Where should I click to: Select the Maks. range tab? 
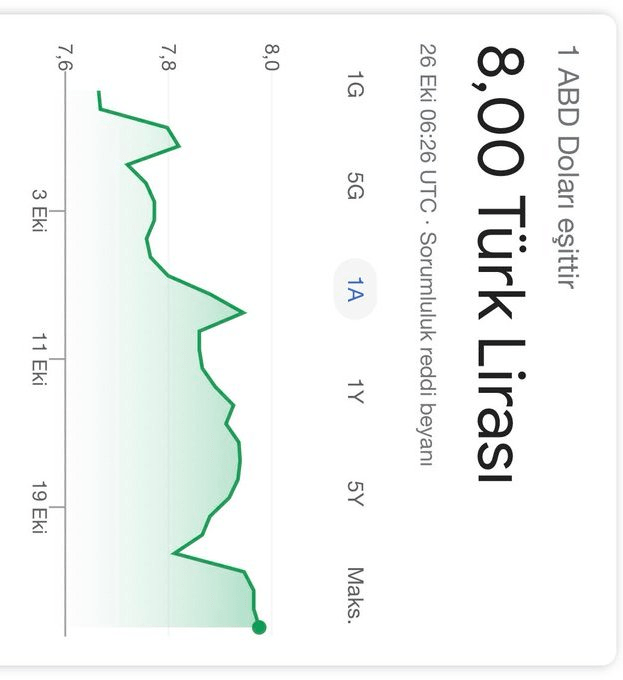pos(354,594)
